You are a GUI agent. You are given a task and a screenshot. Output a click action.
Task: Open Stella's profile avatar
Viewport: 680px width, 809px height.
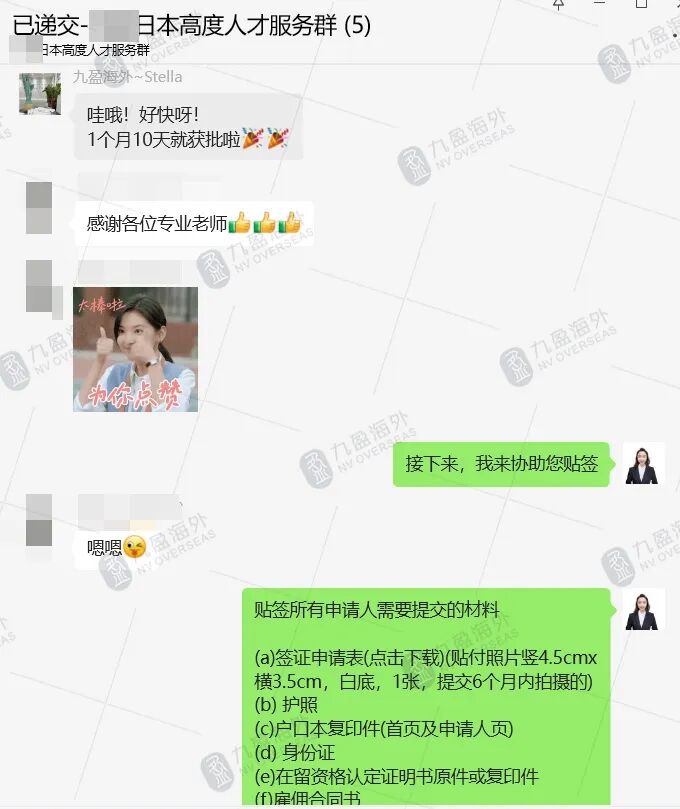[x=39, y=93]
